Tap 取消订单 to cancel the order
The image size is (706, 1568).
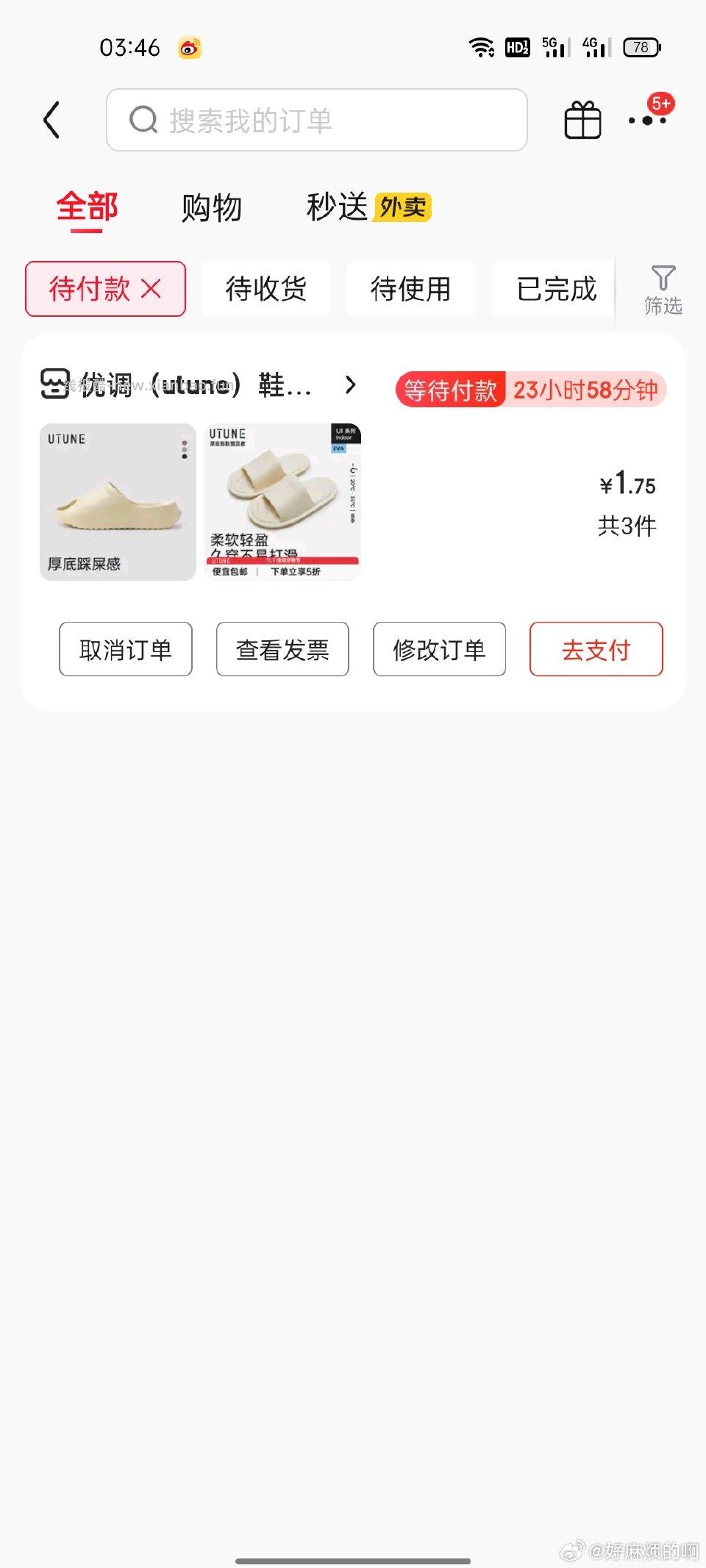(125, 649)
